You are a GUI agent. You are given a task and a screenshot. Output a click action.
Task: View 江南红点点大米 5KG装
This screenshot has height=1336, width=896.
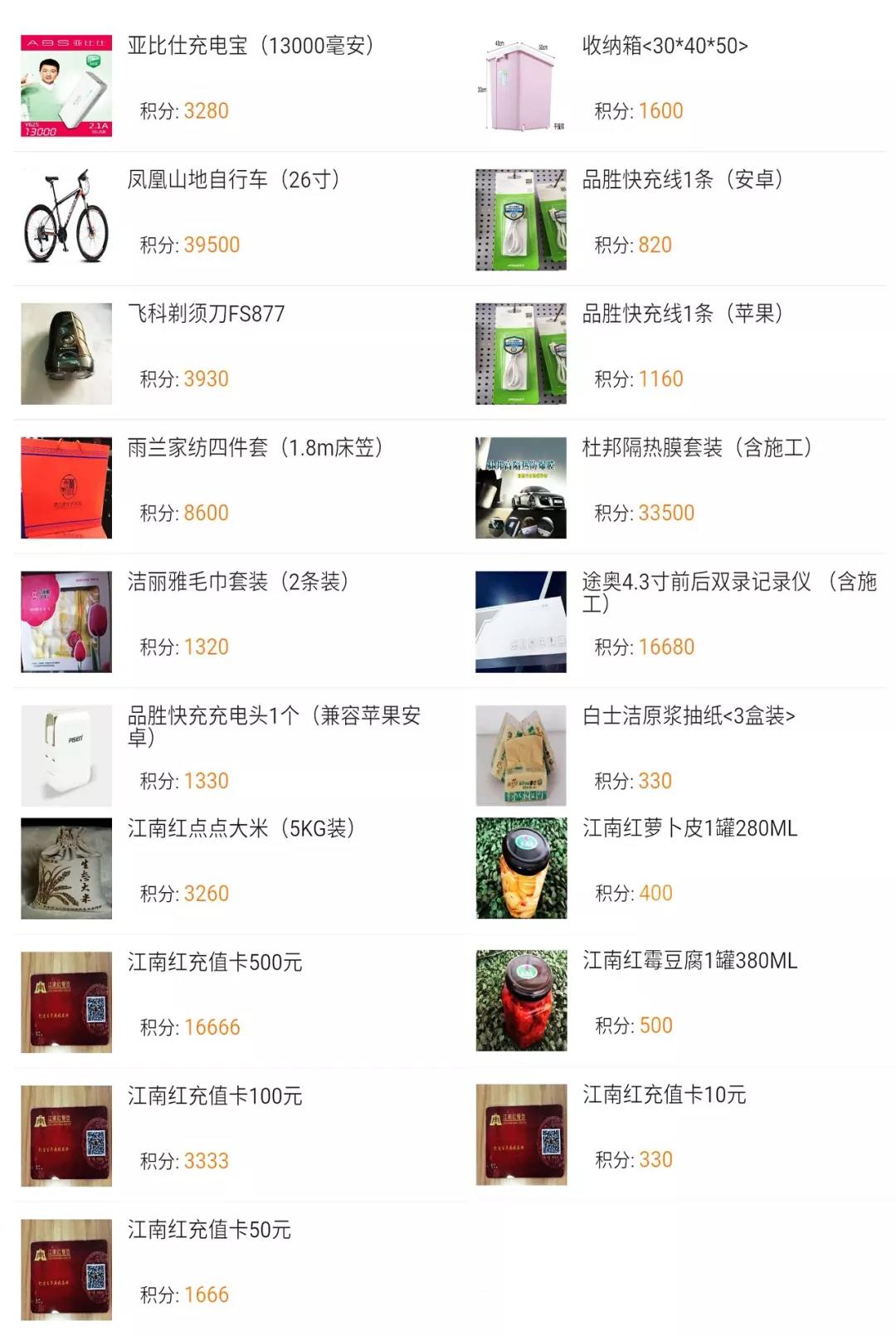tap(241, 828)
